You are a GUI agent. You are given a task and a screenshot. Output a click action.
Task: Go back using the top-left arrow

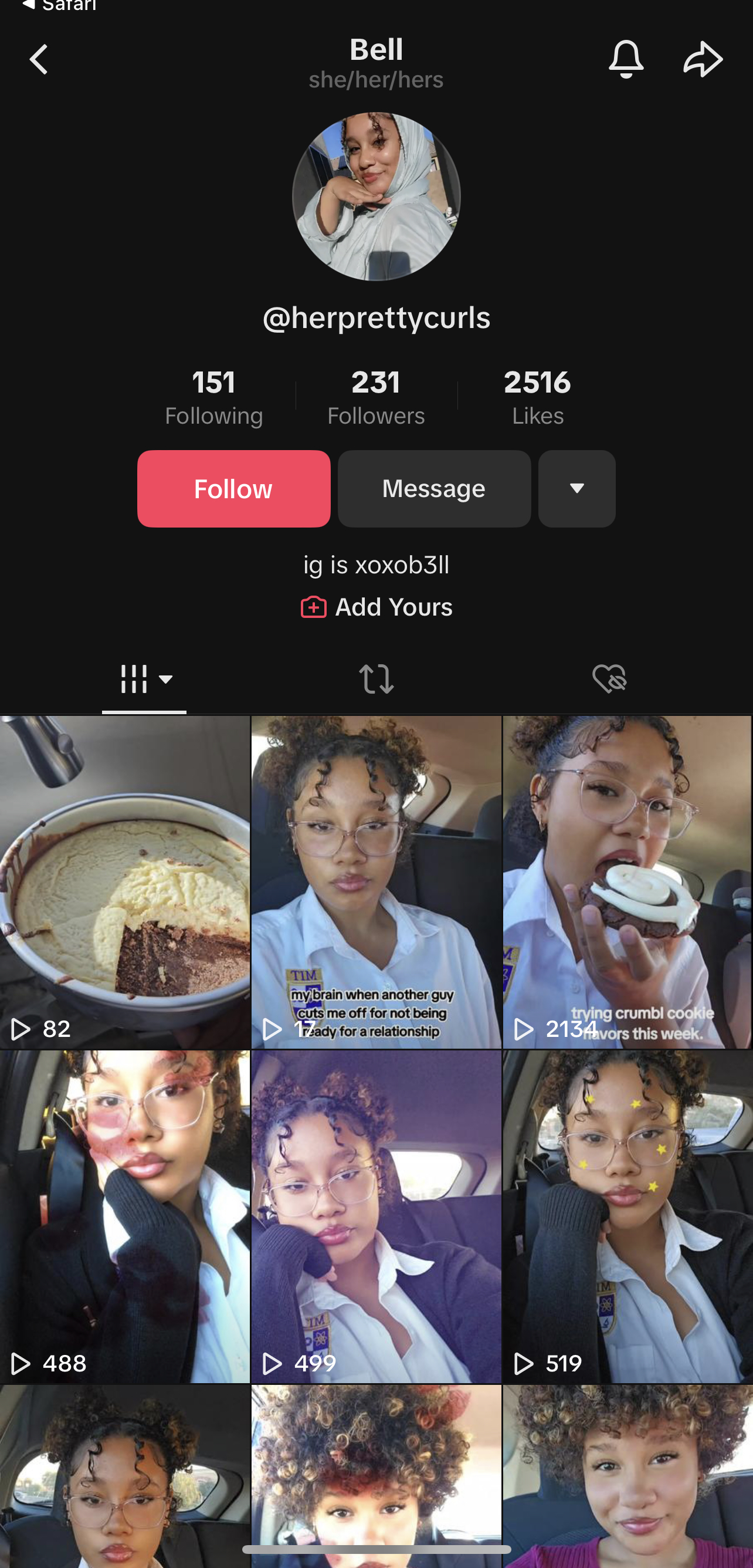point(38,60)
